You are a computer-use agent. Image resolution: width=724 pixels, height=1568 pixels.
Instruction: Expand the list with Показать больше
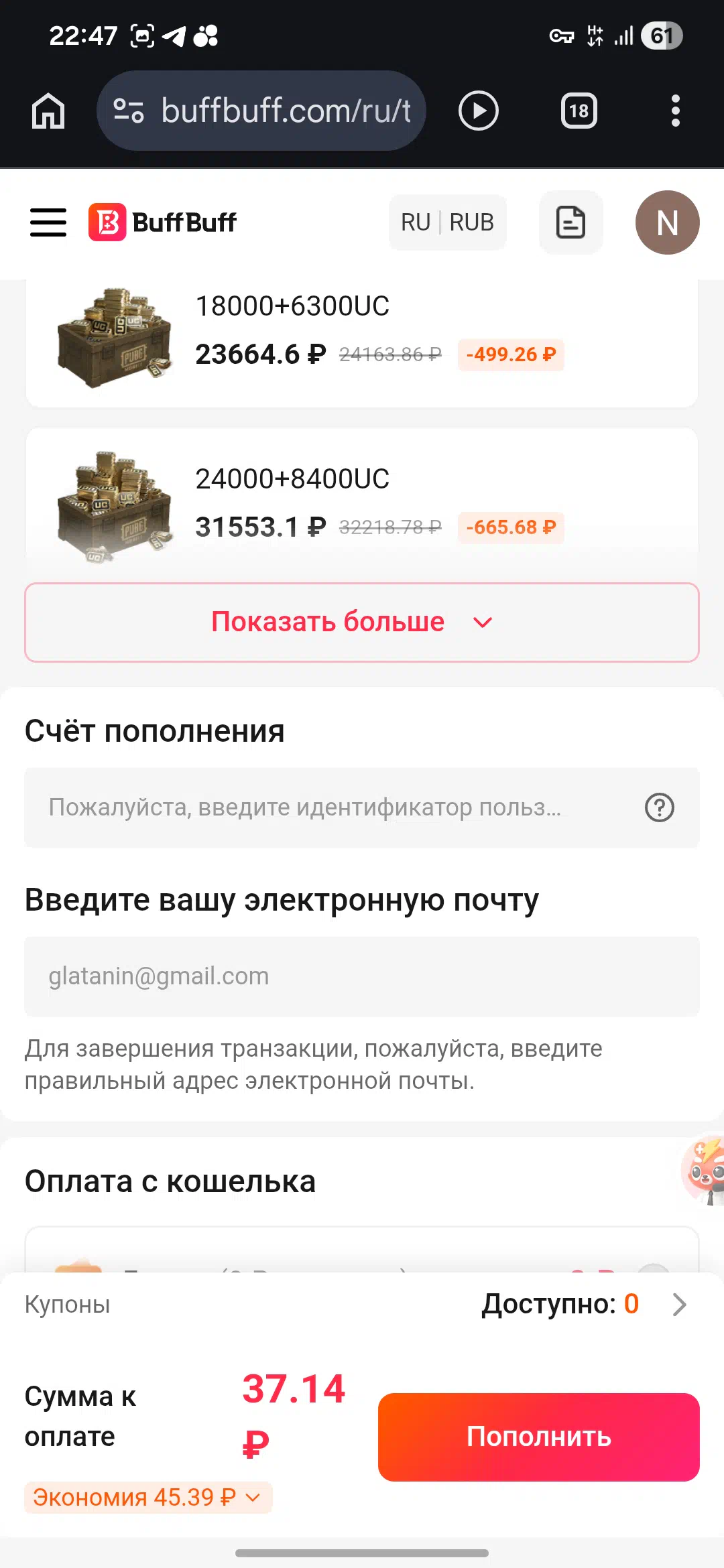(x=362, y=623)
